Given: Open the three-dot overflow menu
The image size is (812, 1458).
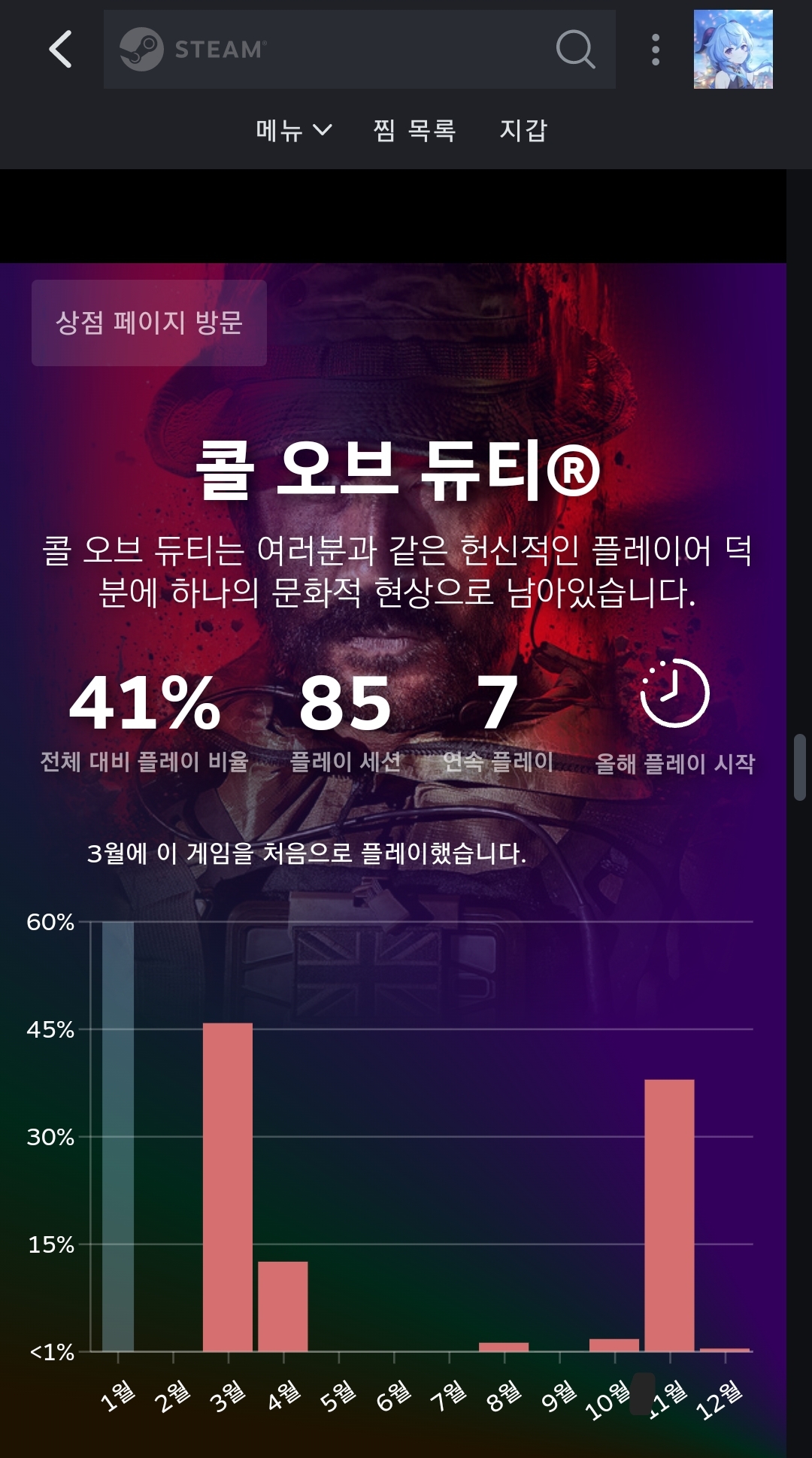Looking at the screenshot, I should pyautogui.click(x=656, y=50).
